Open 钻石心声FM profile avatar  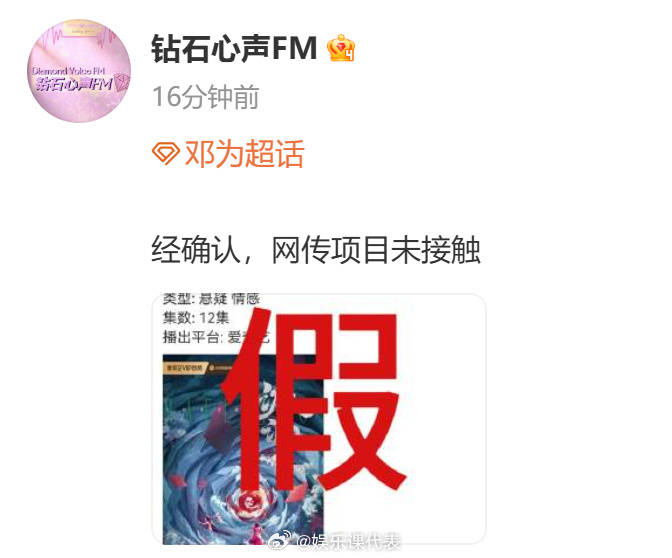point(79,76)
